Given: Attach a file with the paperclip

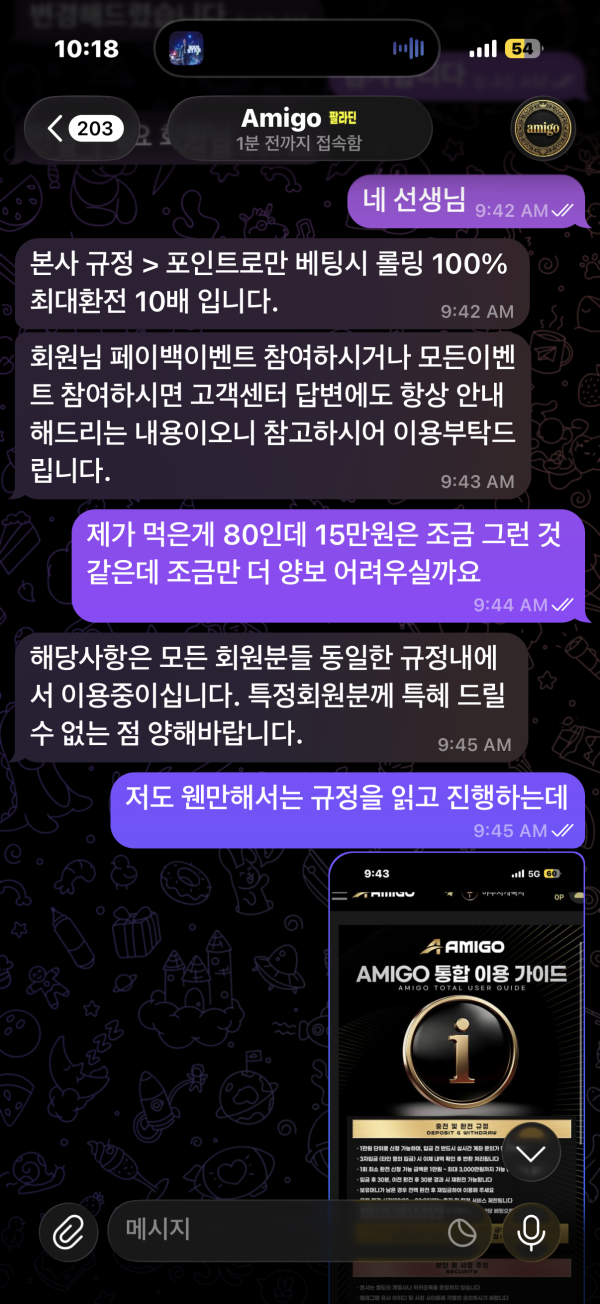Looking at the screenshot, I should click(68, 1231).
